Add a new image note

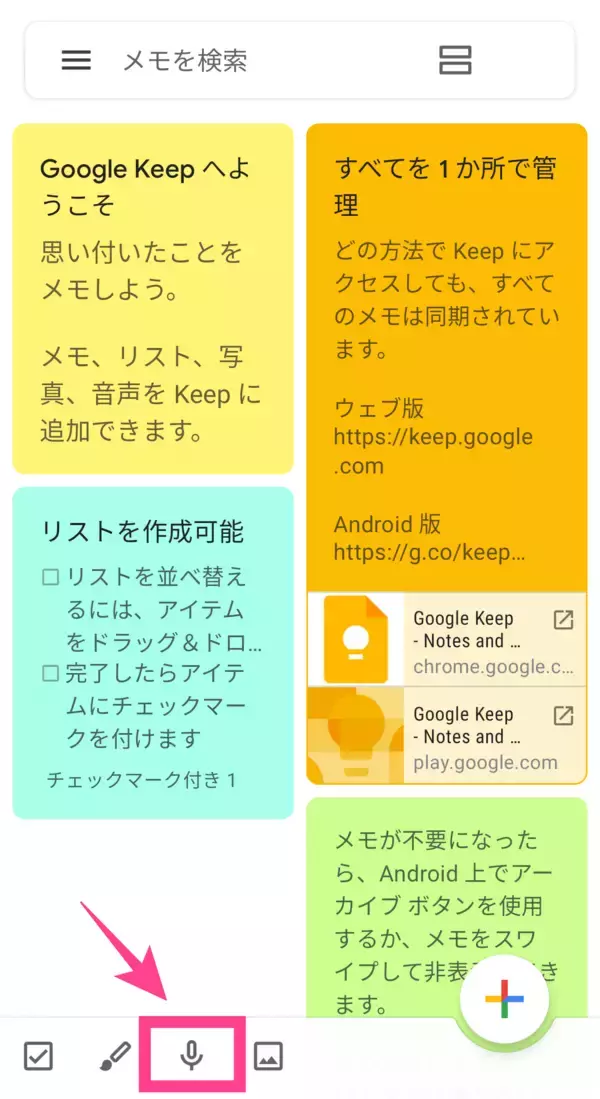pos(268,1055)
